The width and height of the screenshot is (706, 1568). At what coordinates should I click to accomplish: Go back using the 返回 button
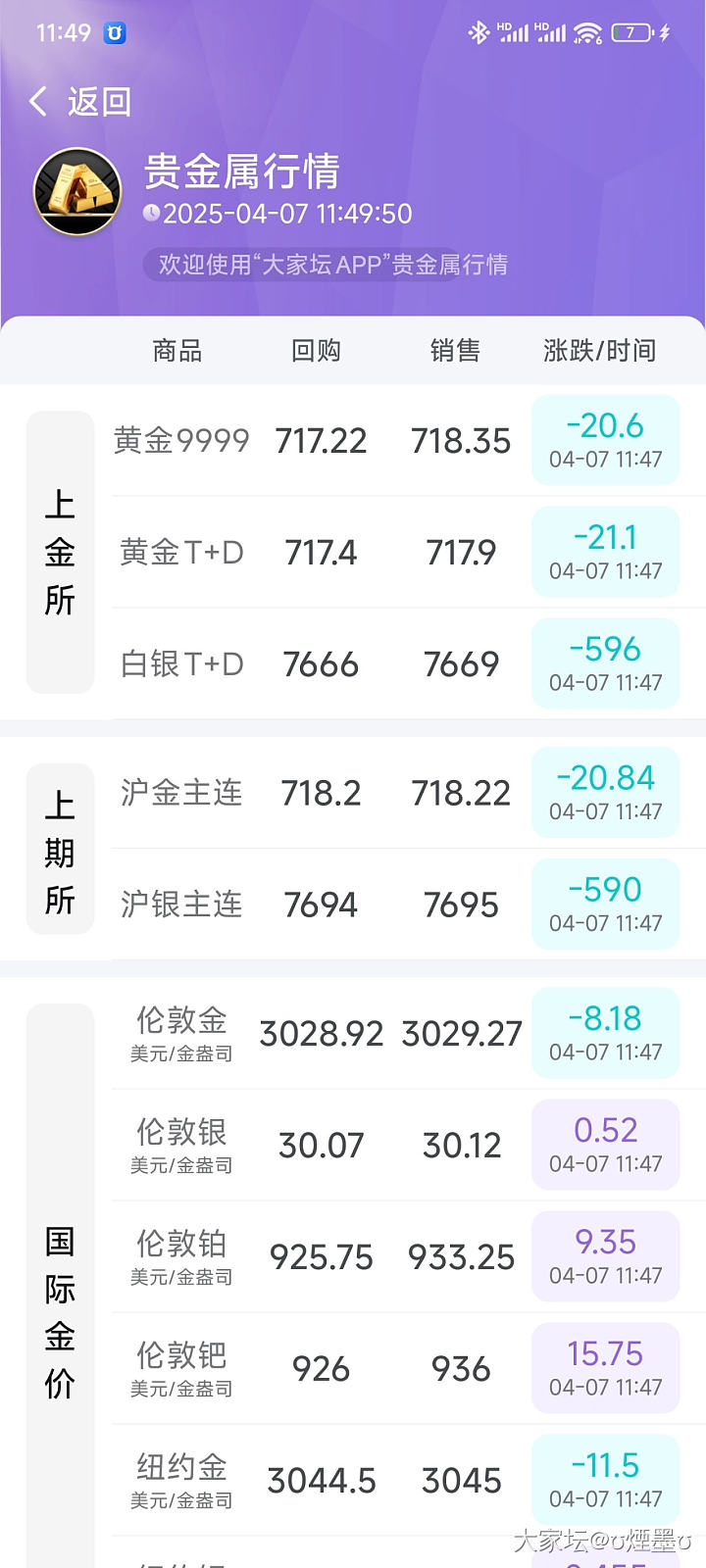[x=80, y=101]
